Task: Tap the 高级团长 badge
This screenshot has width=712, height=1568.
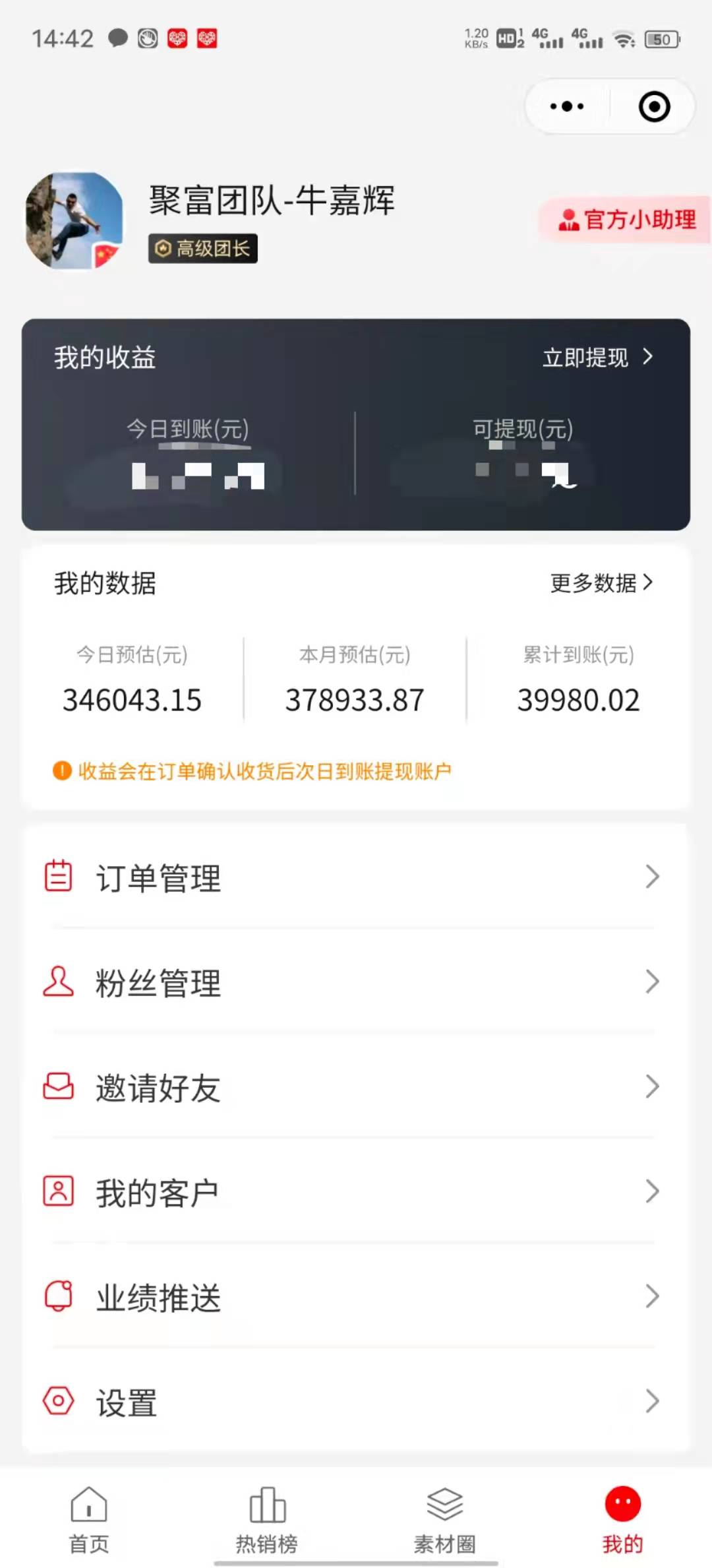Action: (202, 251)
